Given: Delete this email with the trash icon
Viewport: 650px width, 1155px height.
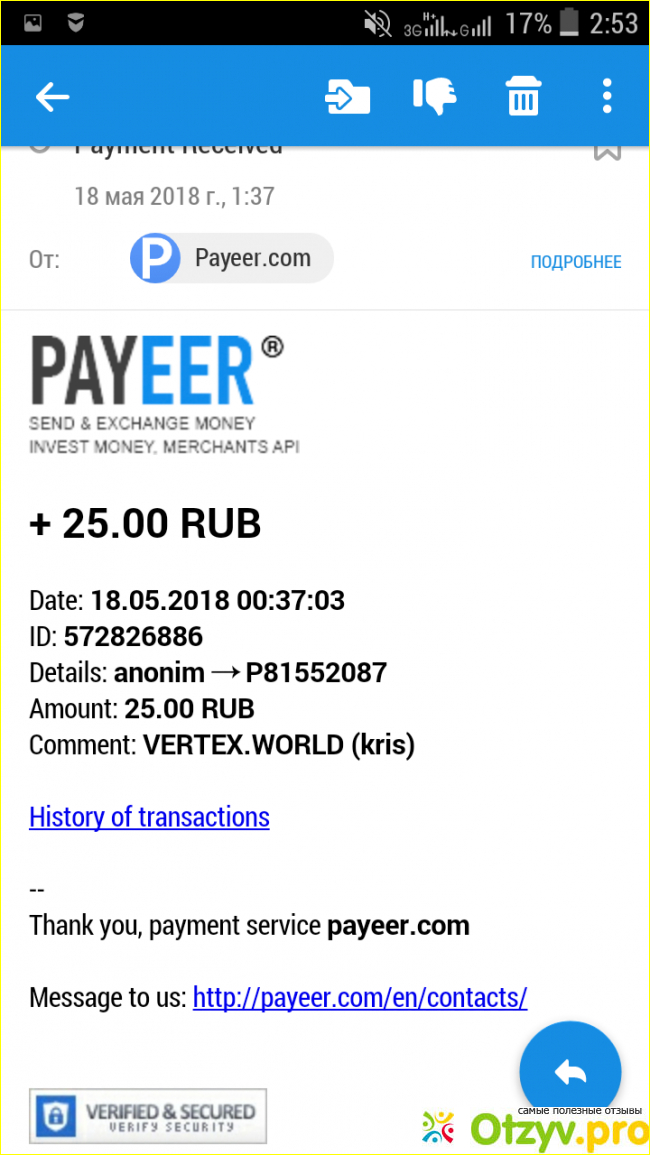Looking at the screenshot, I should (522, 97).
